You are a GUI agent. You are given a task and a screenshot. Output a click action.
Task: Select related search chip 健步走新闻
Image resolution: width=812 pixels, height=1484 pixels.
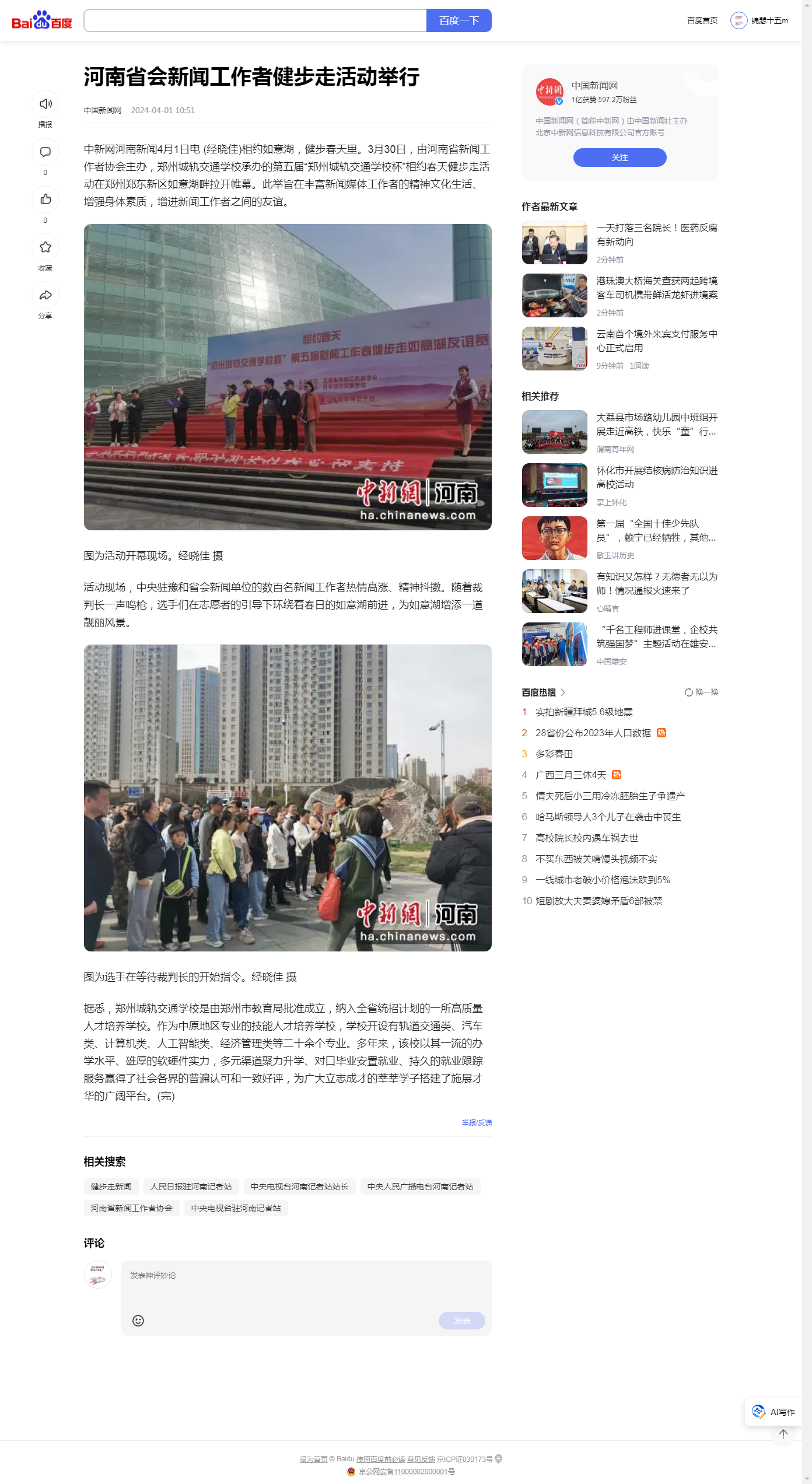coord(111,1186)
